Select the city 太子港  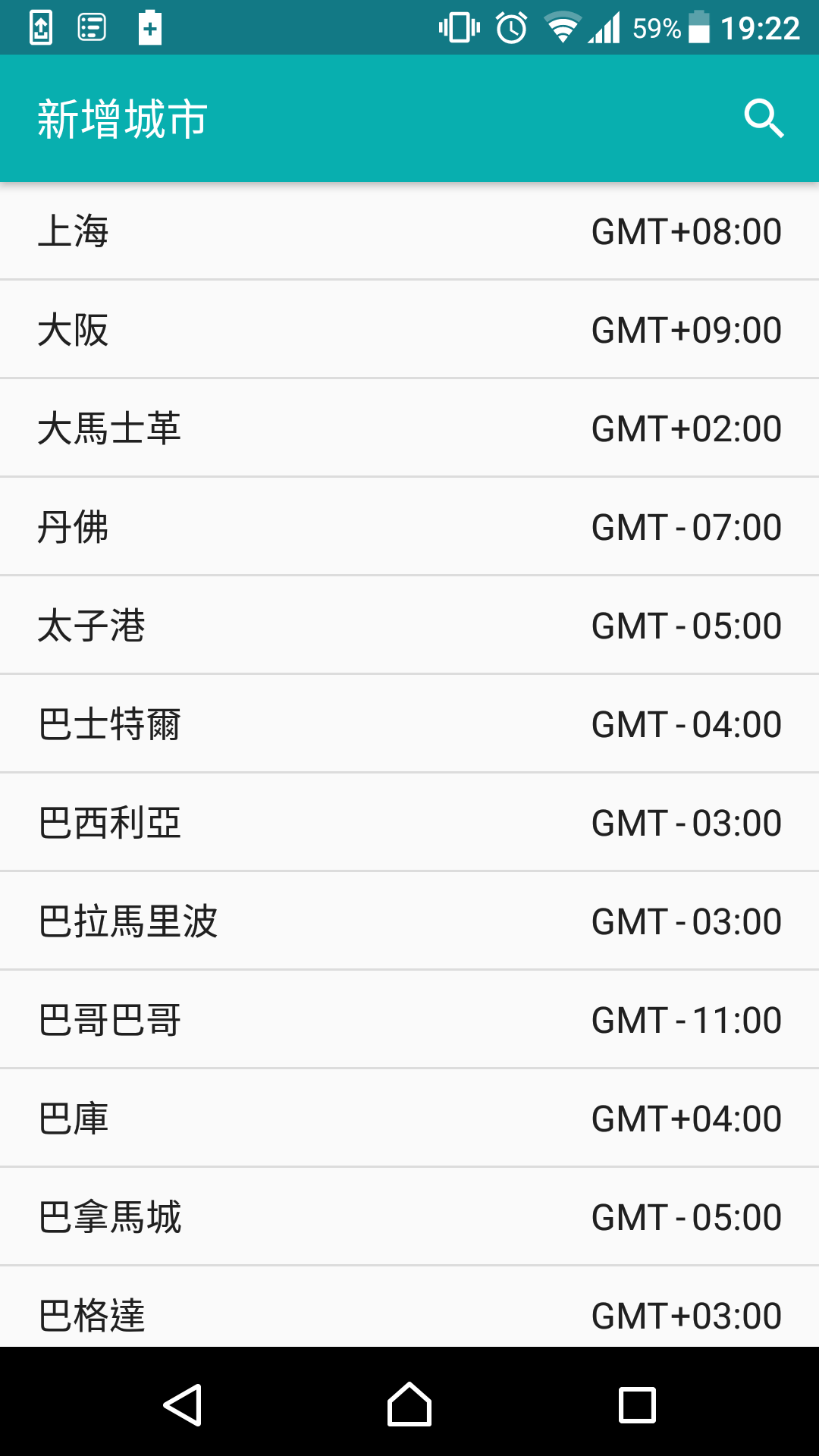(x=409, y=625)
